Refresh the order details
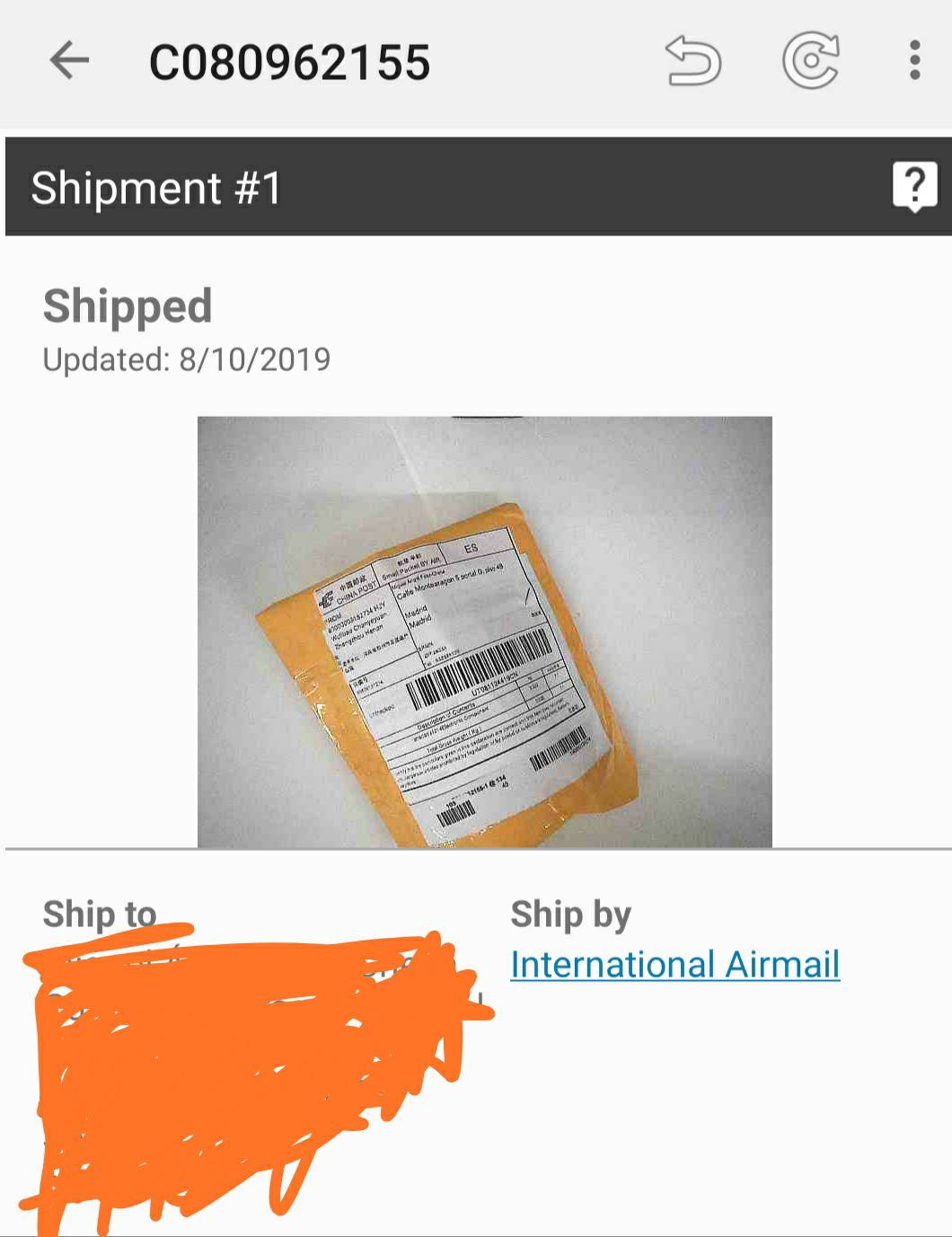The image size is (952, 1237). point(810,62)
